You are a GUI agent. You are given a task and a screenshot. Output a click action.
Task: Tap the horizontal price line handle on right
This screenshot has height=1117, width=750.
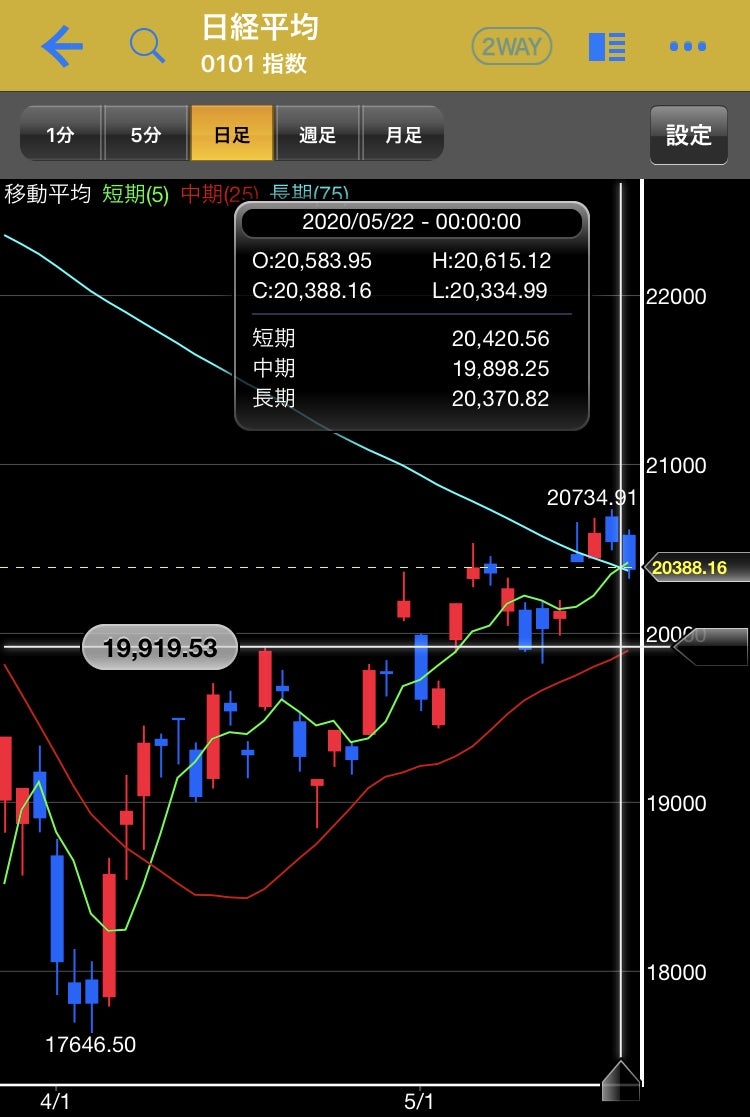pos(712,647)
